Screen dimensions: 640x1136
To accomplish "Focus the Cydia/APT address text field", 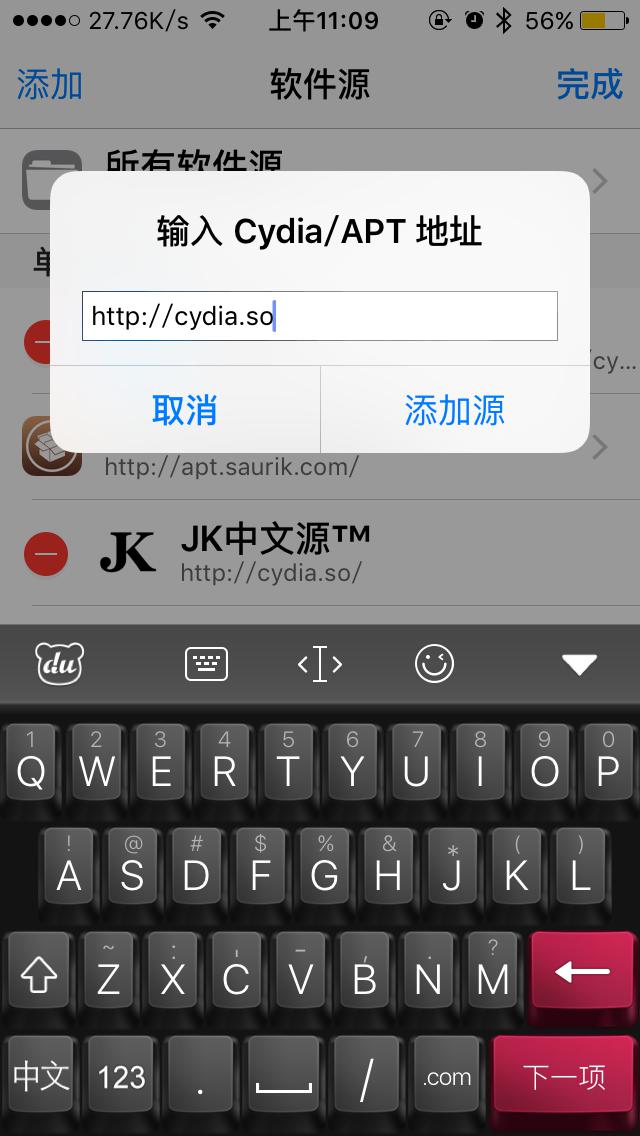I will 319,317.
